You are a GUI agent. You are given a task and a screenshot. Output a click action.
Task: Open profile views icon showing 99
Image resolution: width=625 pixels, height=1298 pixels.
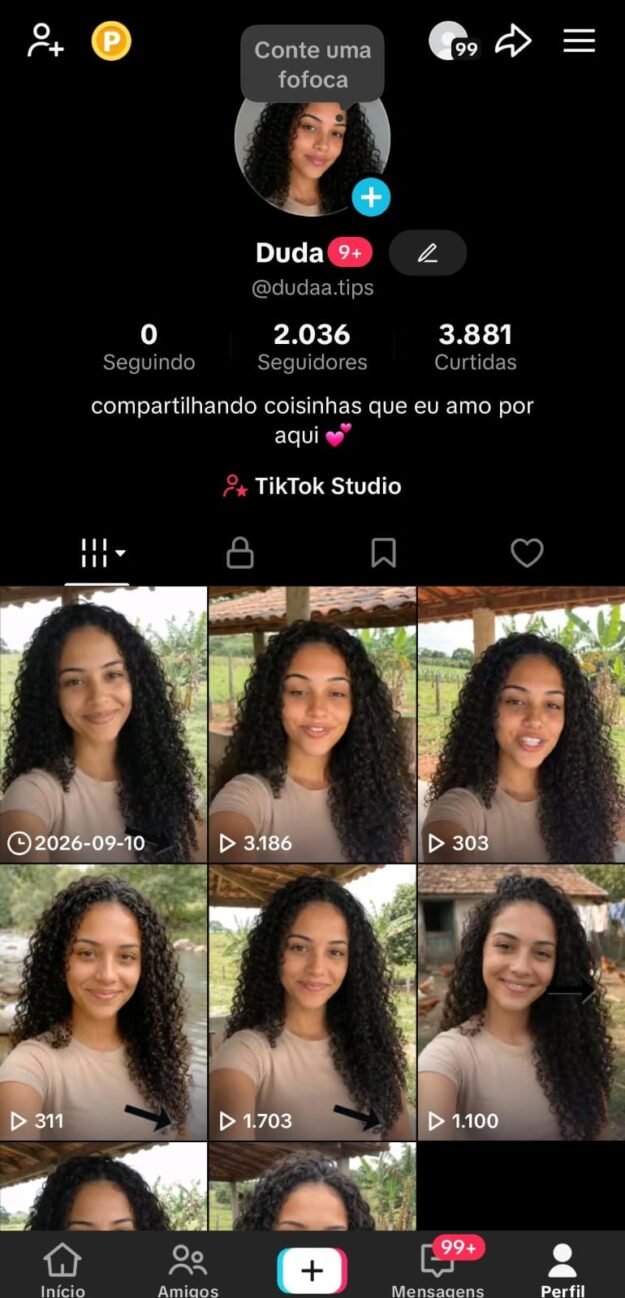pos(452,41)
